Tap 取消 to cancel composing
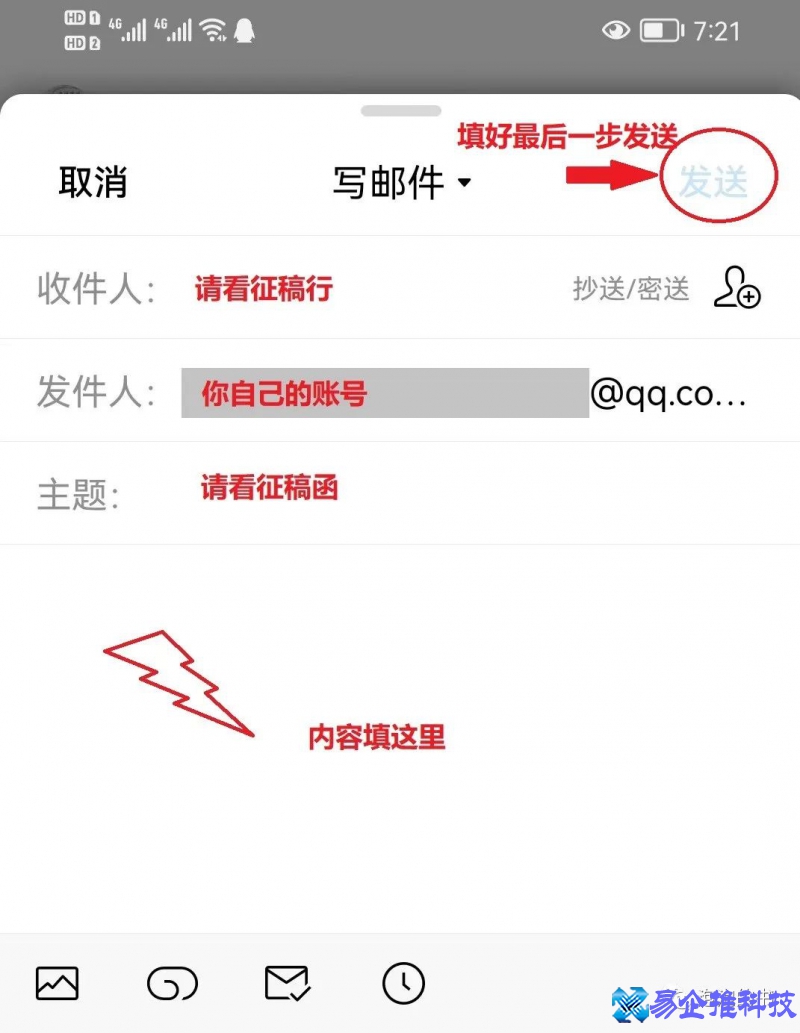 click(94, 183)
